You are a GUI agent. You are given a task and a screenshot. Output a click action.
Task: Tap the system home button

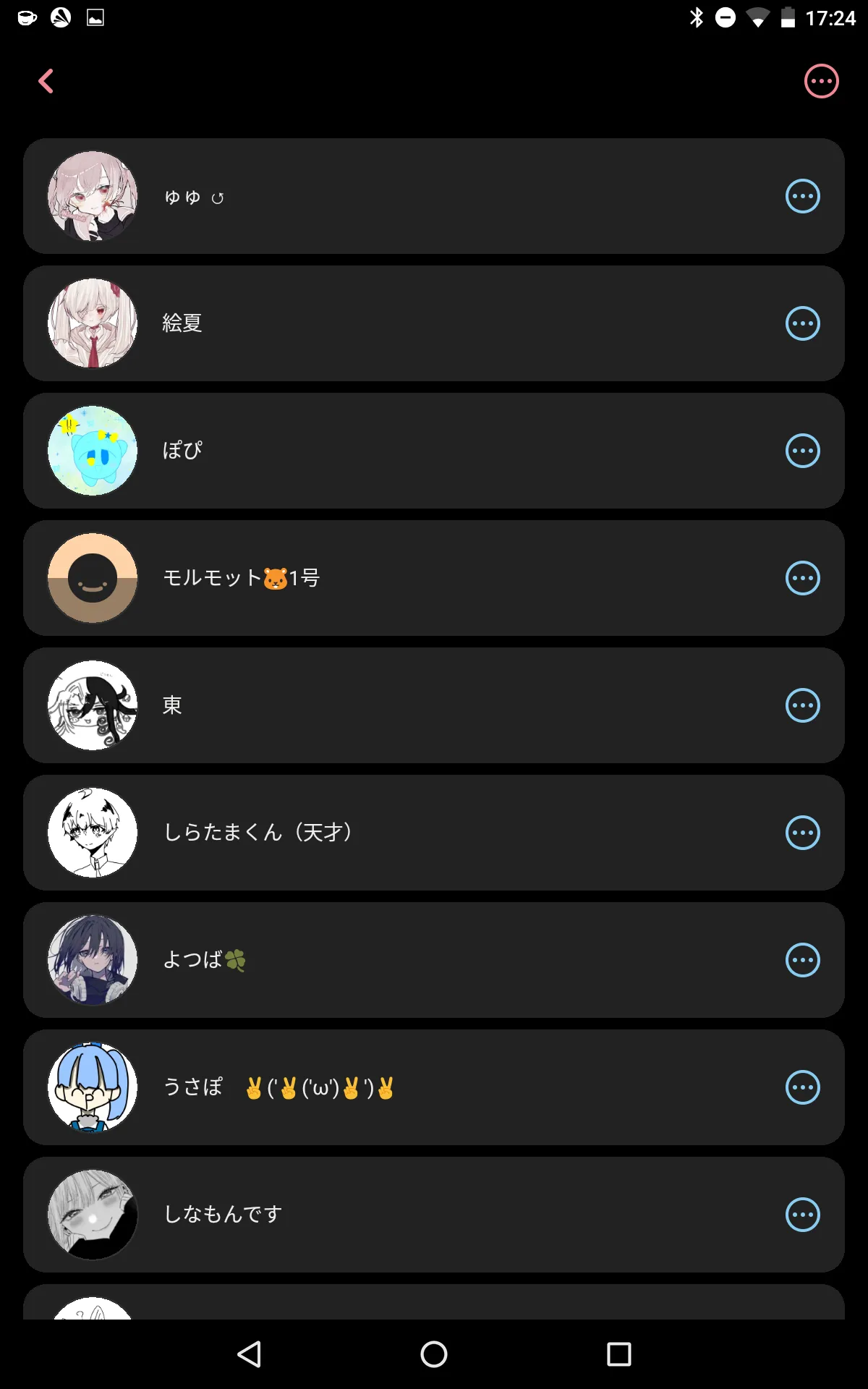[x=434, y=1354]
